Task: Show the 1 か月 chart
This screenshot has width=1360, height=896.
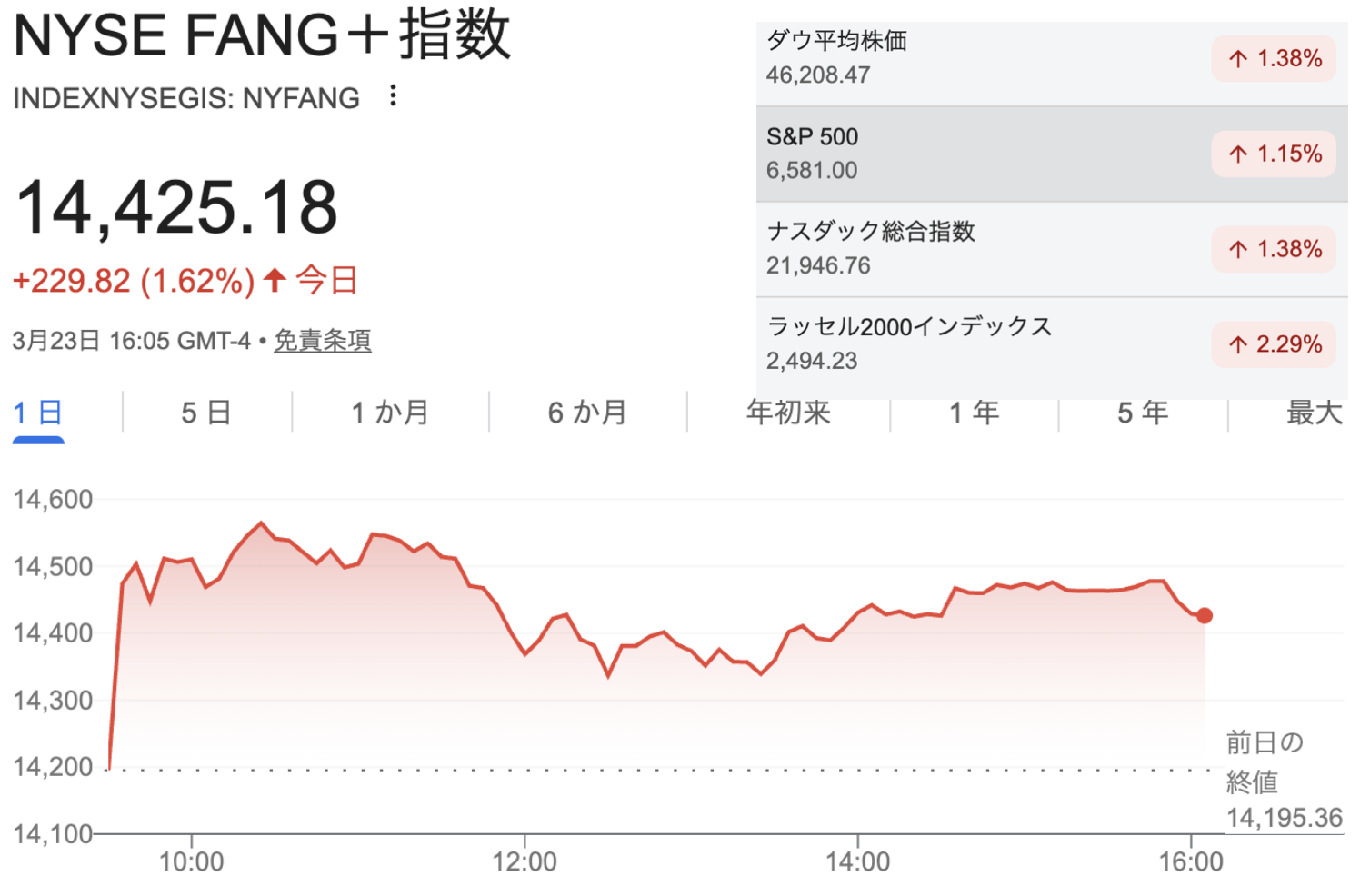Action: (390, 413)
